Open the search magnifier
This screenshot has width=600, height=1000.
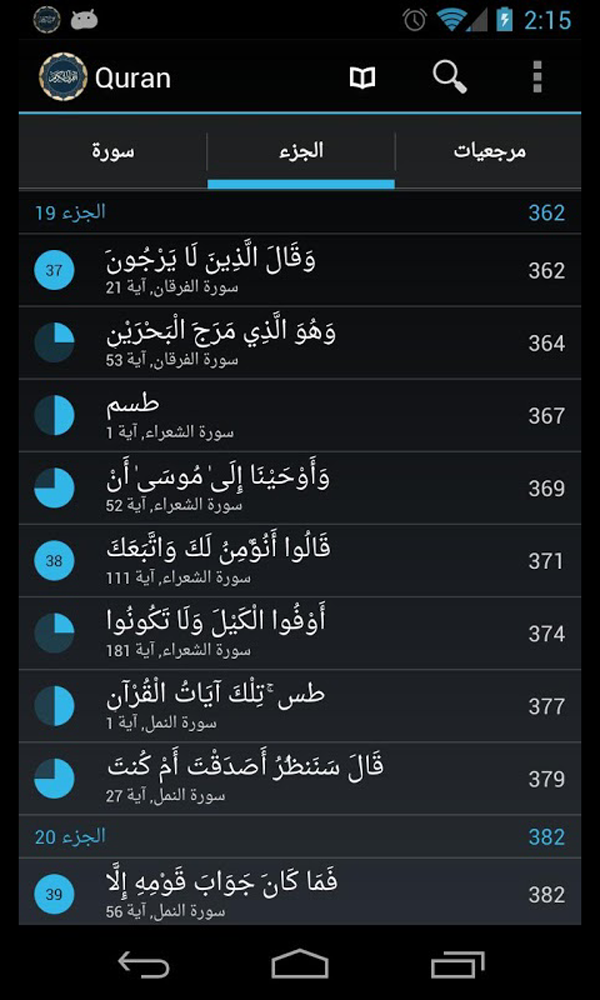coord(450,78)
